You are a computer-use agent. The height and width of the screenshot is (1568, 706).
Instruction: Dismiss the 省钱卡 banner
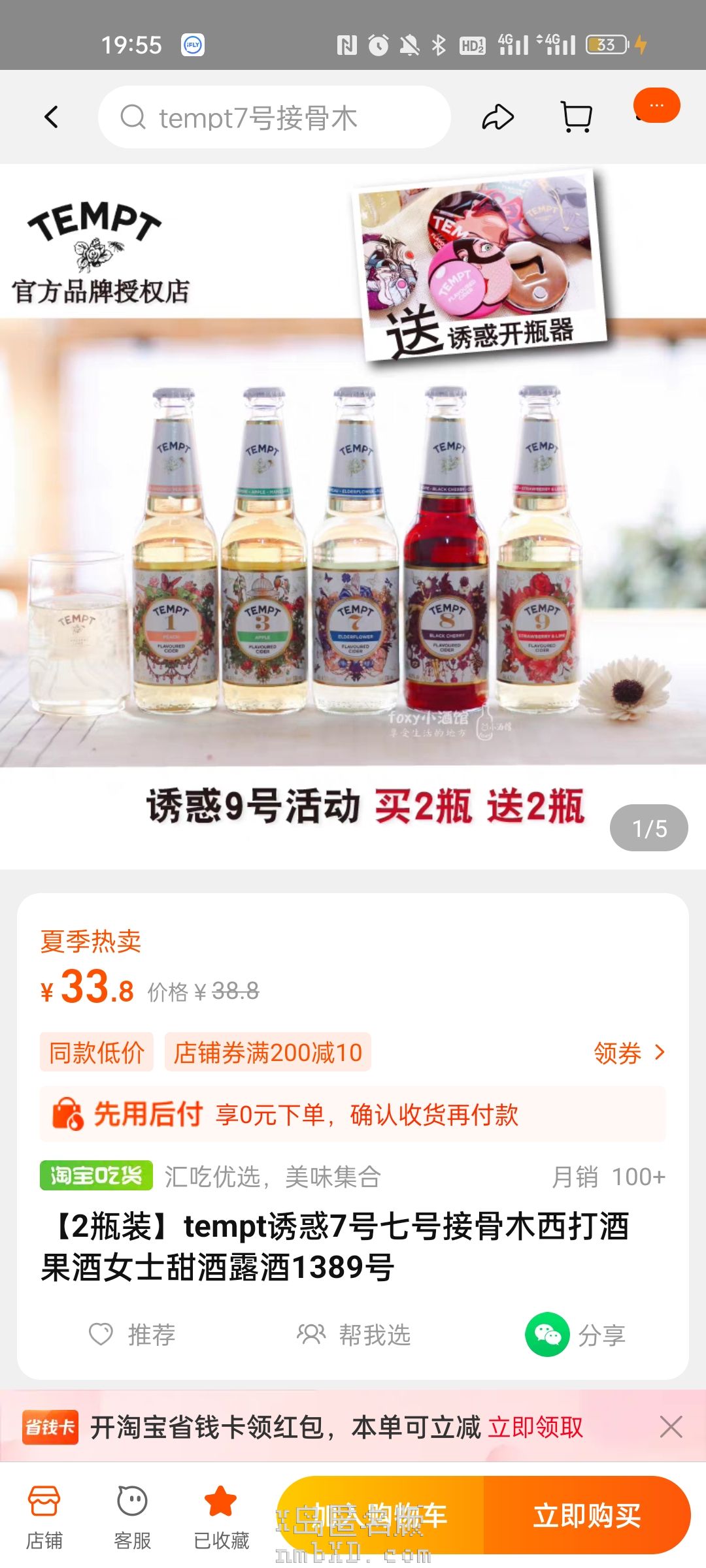[x=671, y=1427]
